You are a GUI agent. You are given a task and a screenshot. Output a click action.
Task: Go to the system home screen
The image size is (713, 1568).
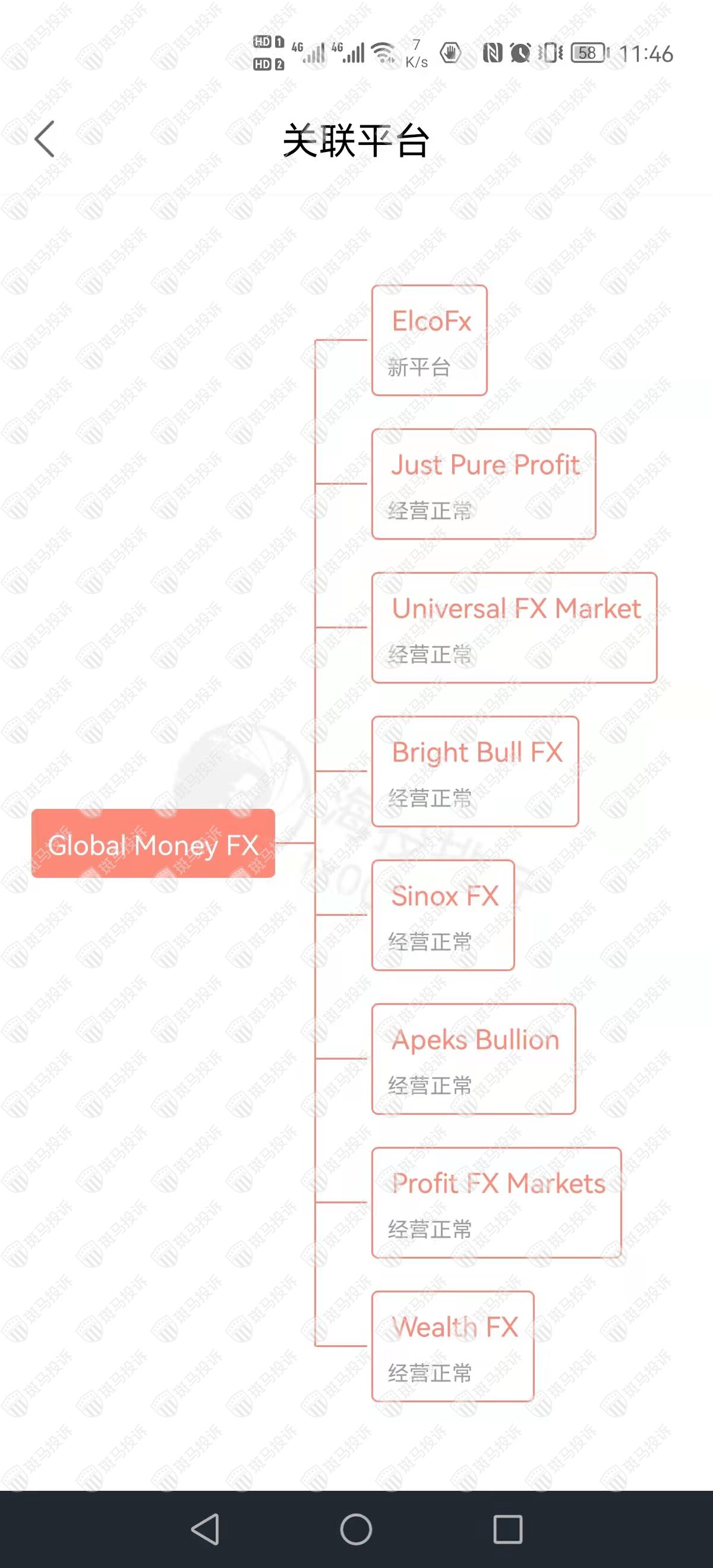pyautogui.click(x=356, y=1528)
